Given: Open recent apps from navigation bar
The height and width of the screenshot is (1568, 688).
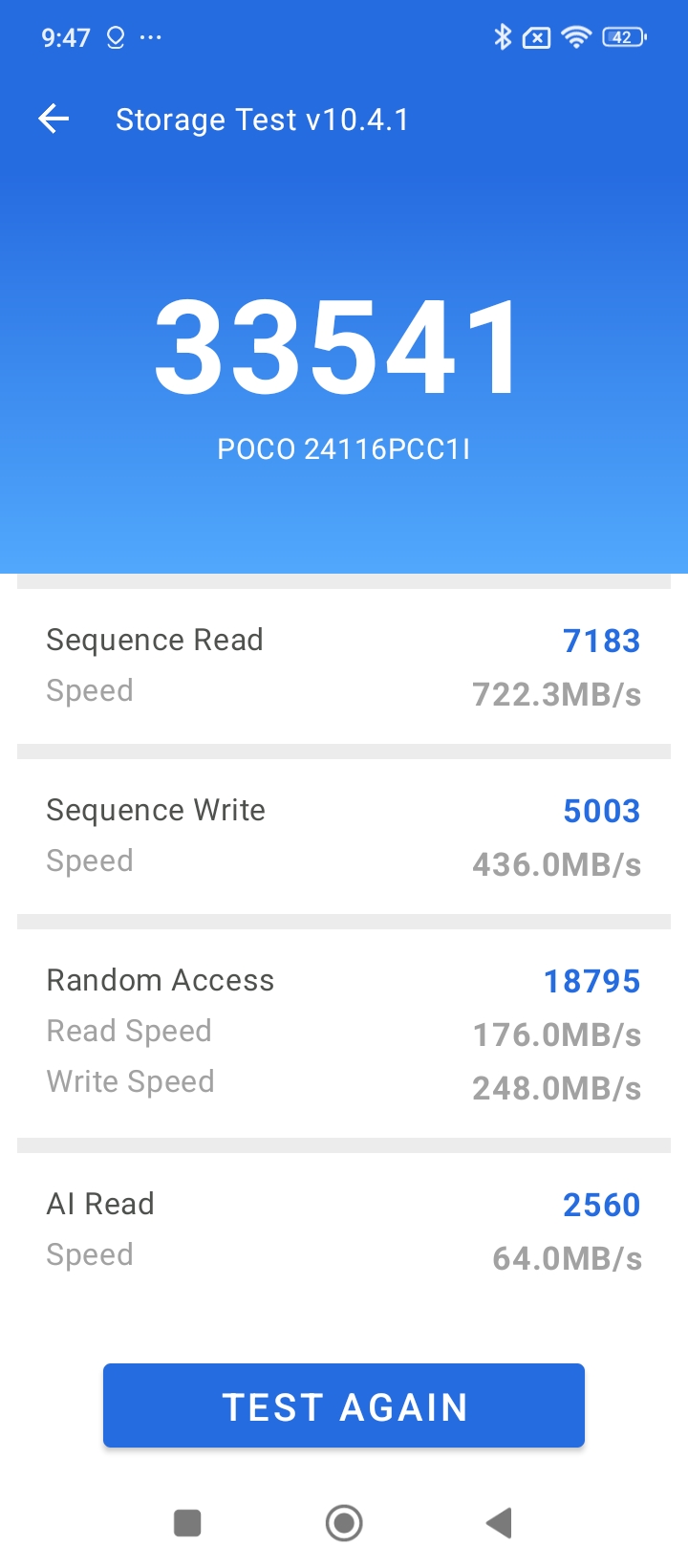Looking at the screenshot, I should tap(187, 1523).
